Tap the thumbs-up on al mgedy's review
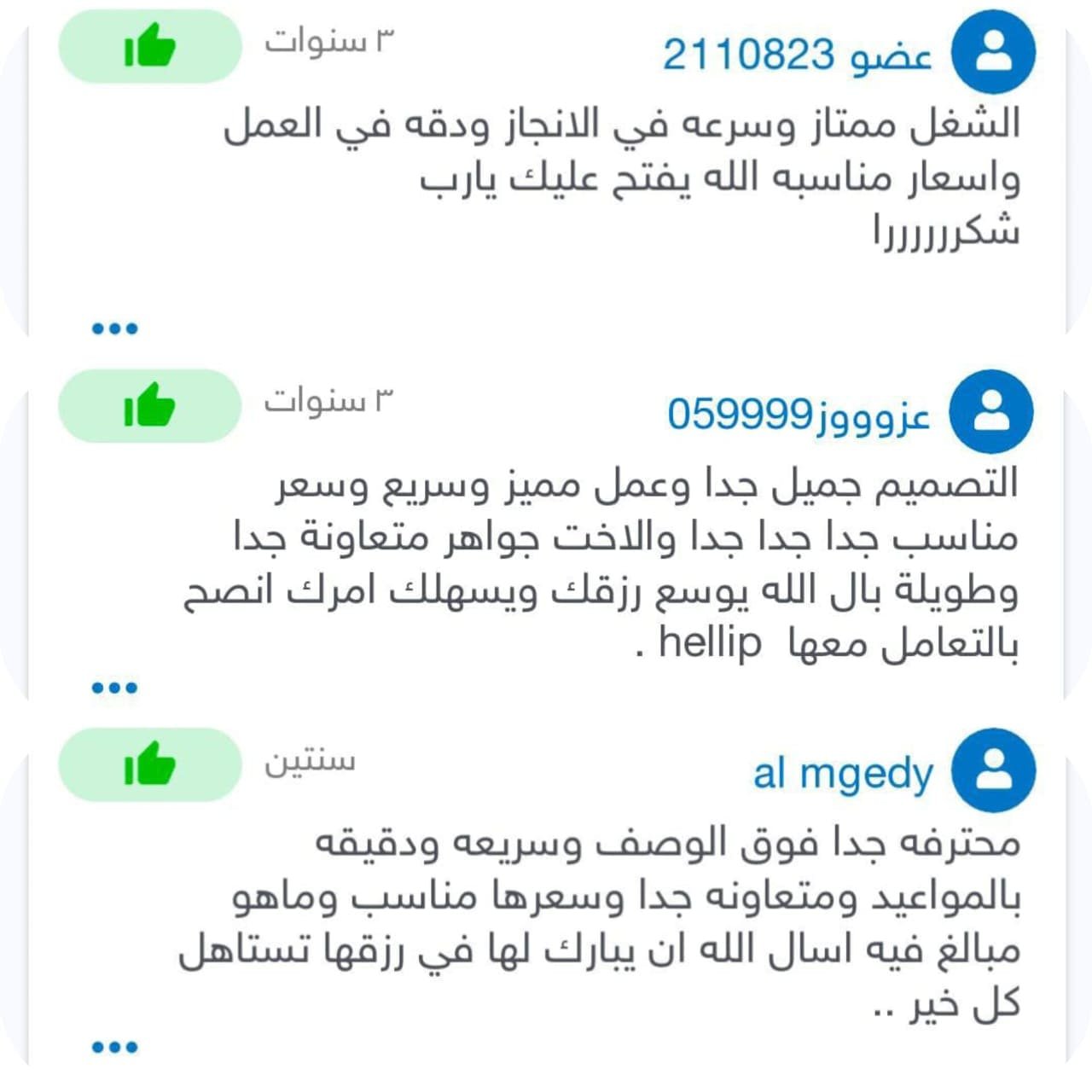The width and height of the screenshot is (1092, 1092). 150,764
